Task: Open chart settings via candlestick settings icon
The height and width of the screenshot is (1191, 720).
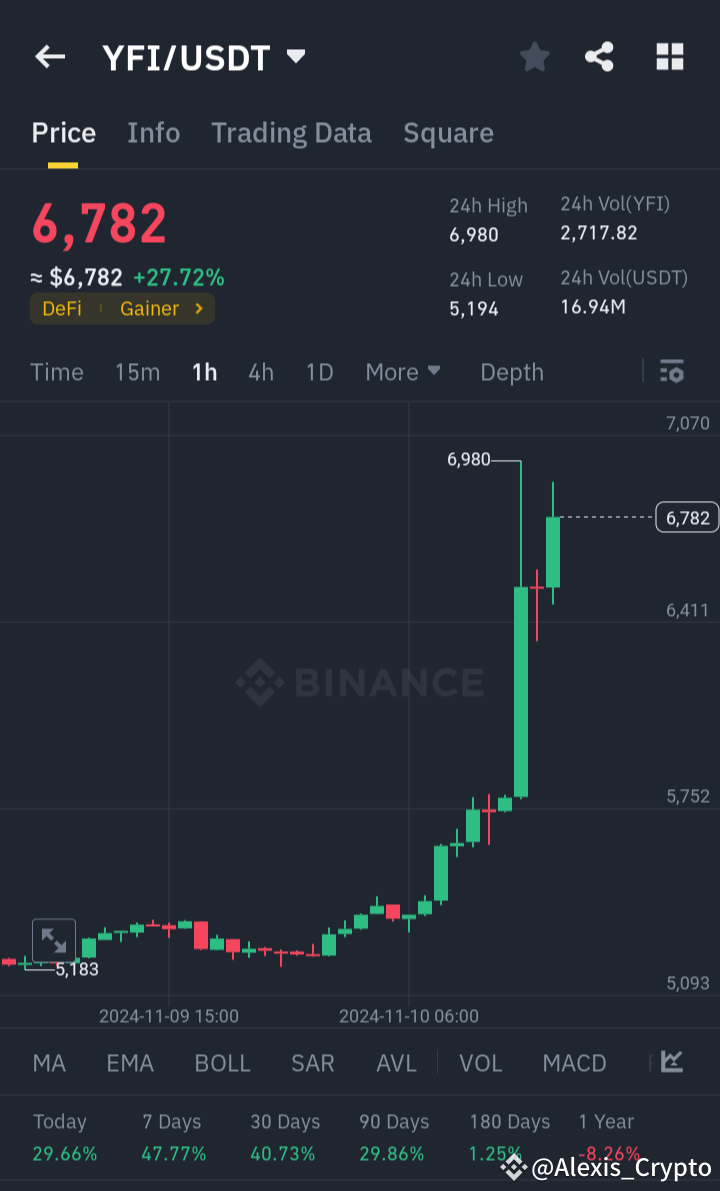Action: pos(672,372)
